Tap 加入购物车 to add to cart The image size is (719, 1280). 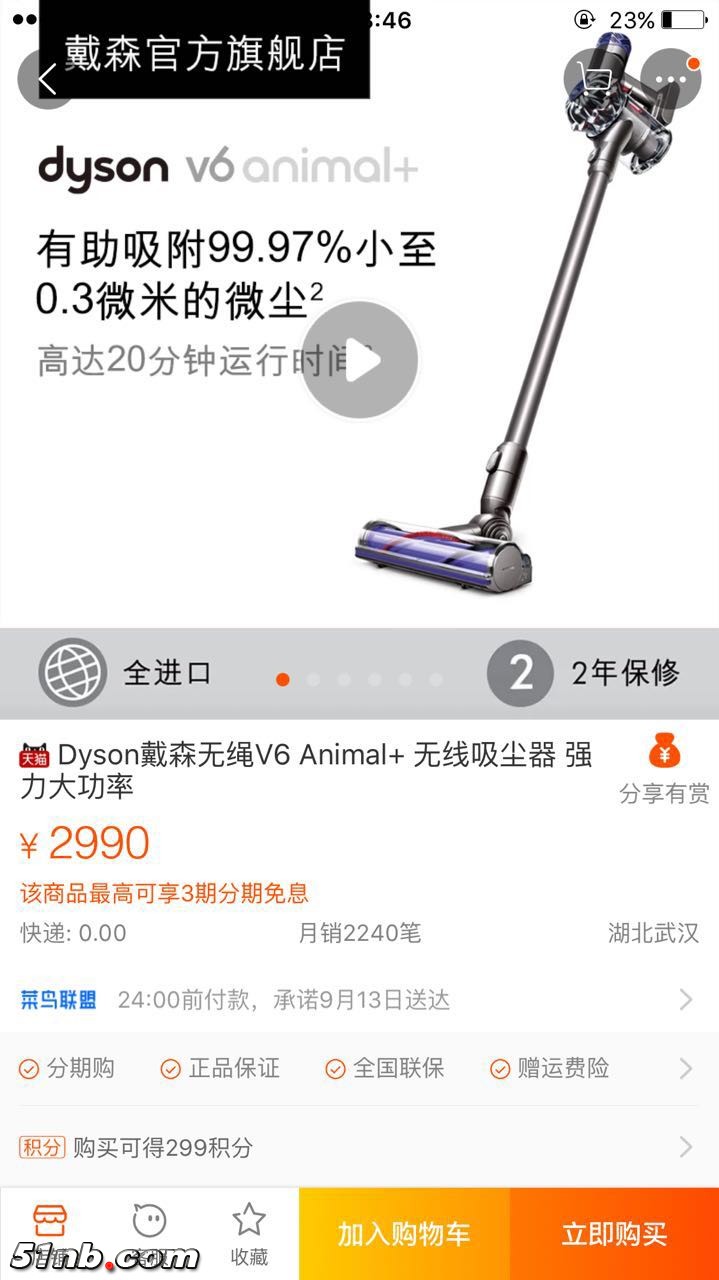click(404, 1234)
